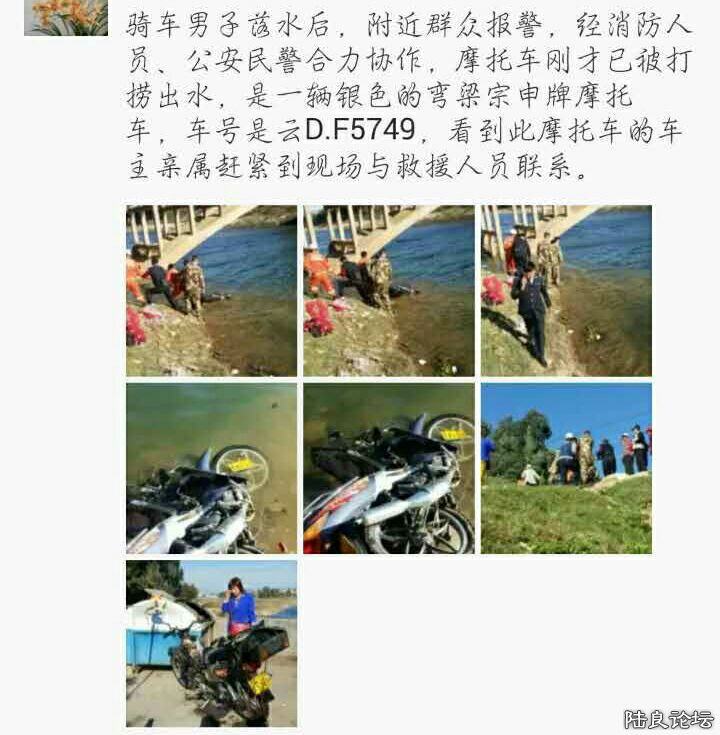720x735 pixels.
Task: View photo of police officer standing on riverbank
Action: [566, 290]
